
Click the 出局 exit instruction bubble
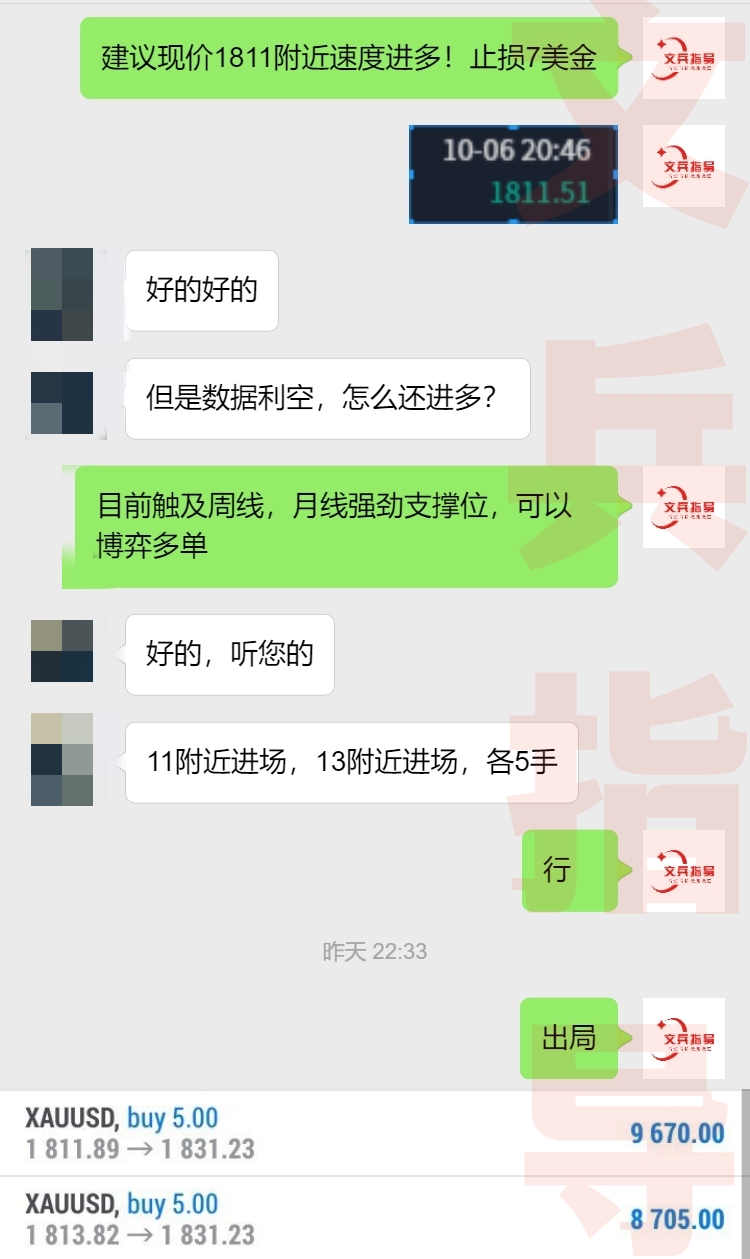(568, 1037)
